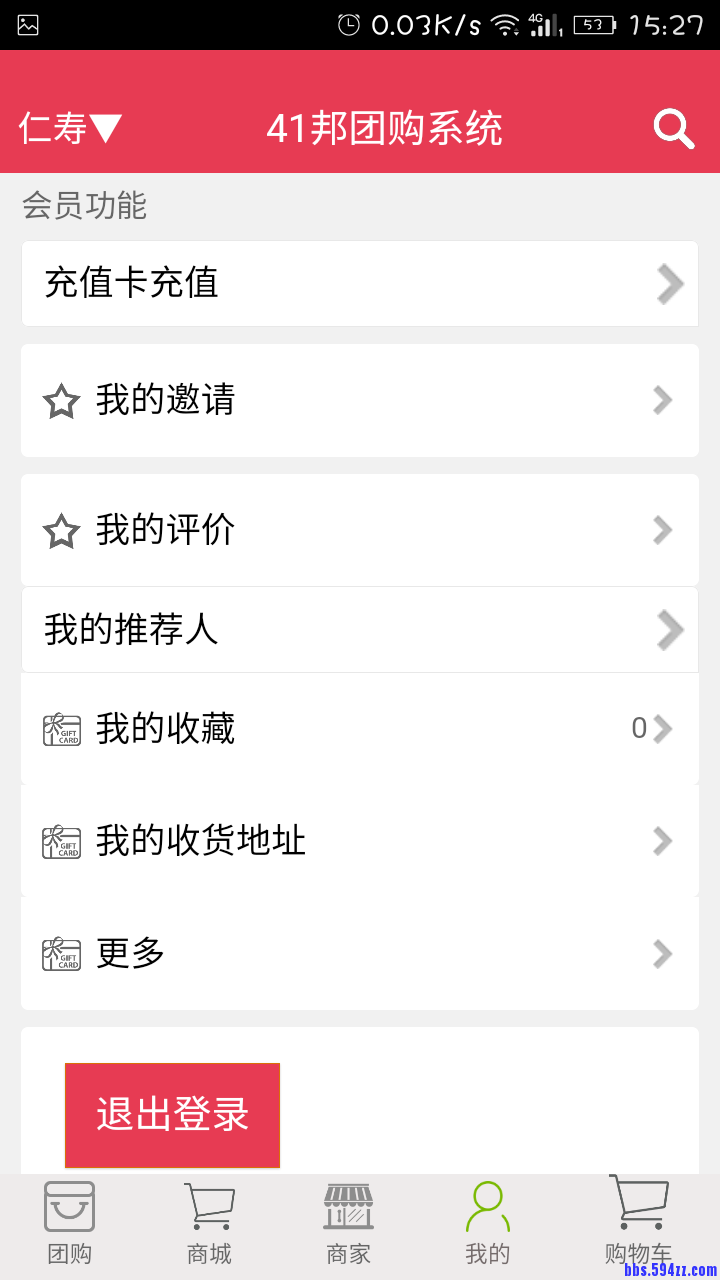Open the 我的收货地址 entry
The height and width of the screenshot is (1280, 720).
(360, 841)
